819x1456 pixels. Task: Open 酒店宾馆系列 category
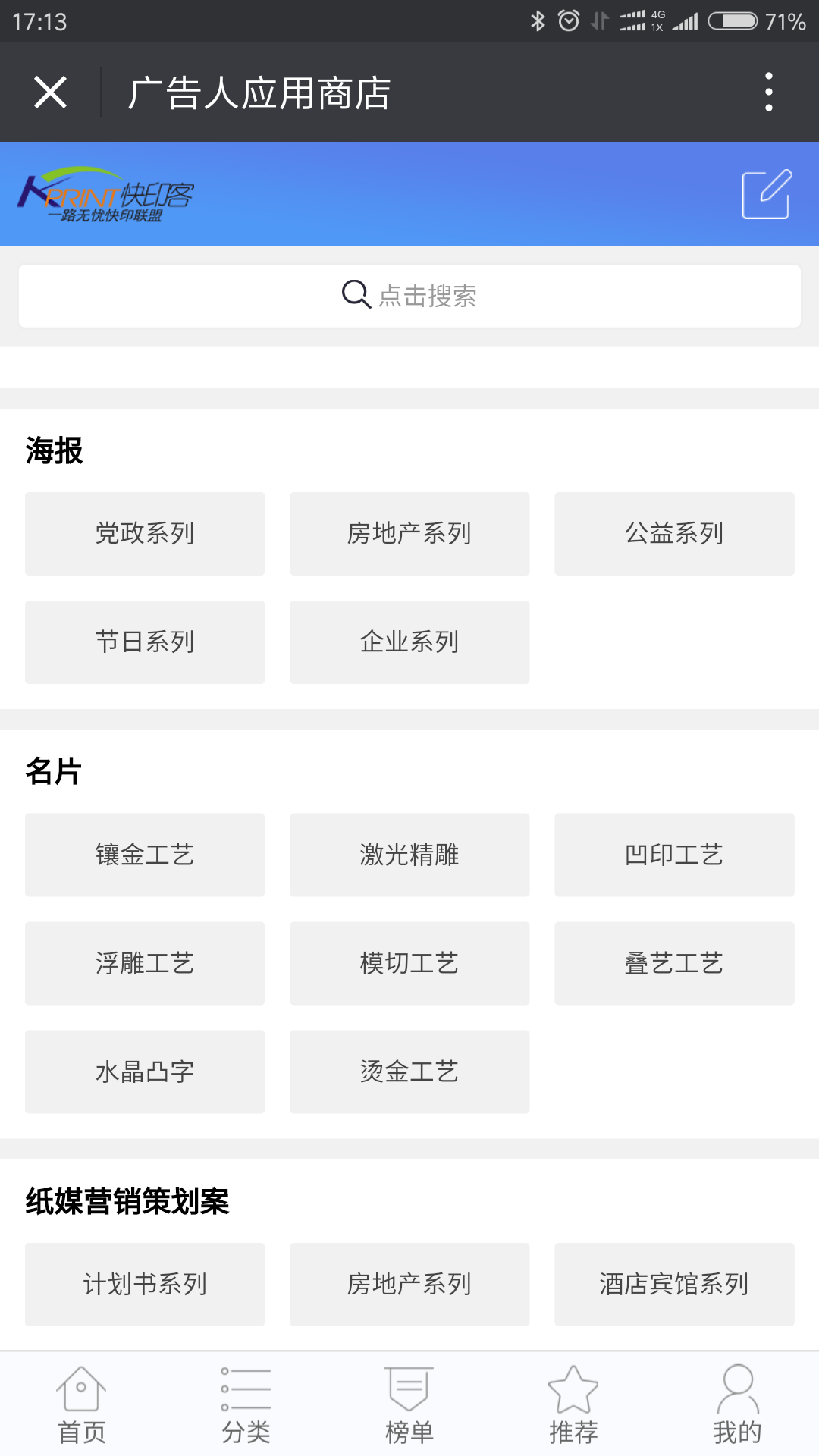pyautogui.click(x=674, y=1285)
